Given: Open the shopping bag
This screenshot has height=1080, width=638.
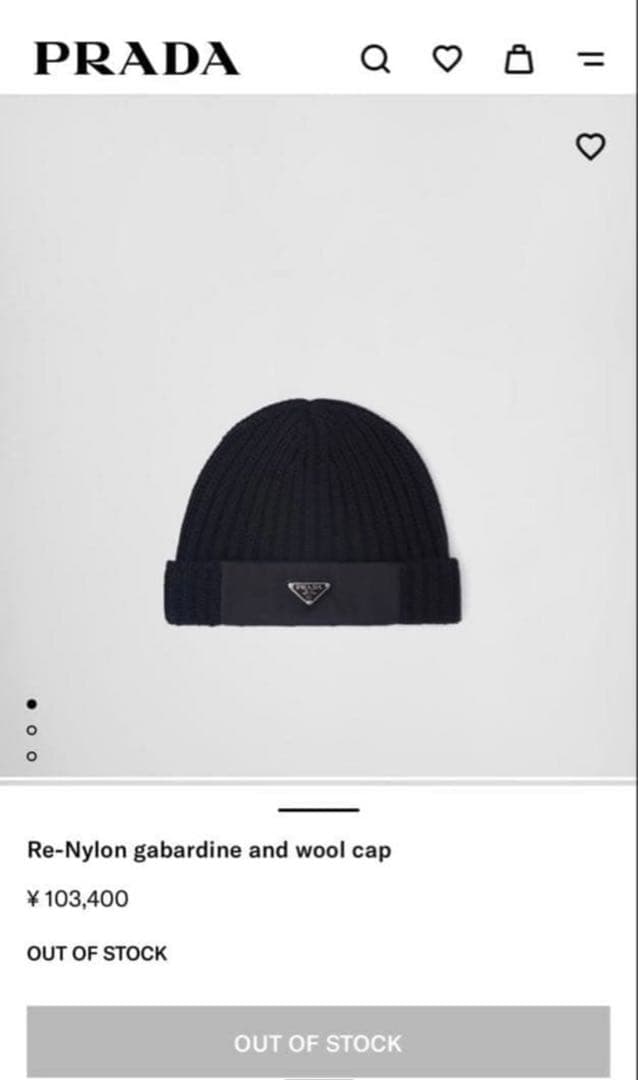Looking at the screenshot, I should tap(518, 60).
